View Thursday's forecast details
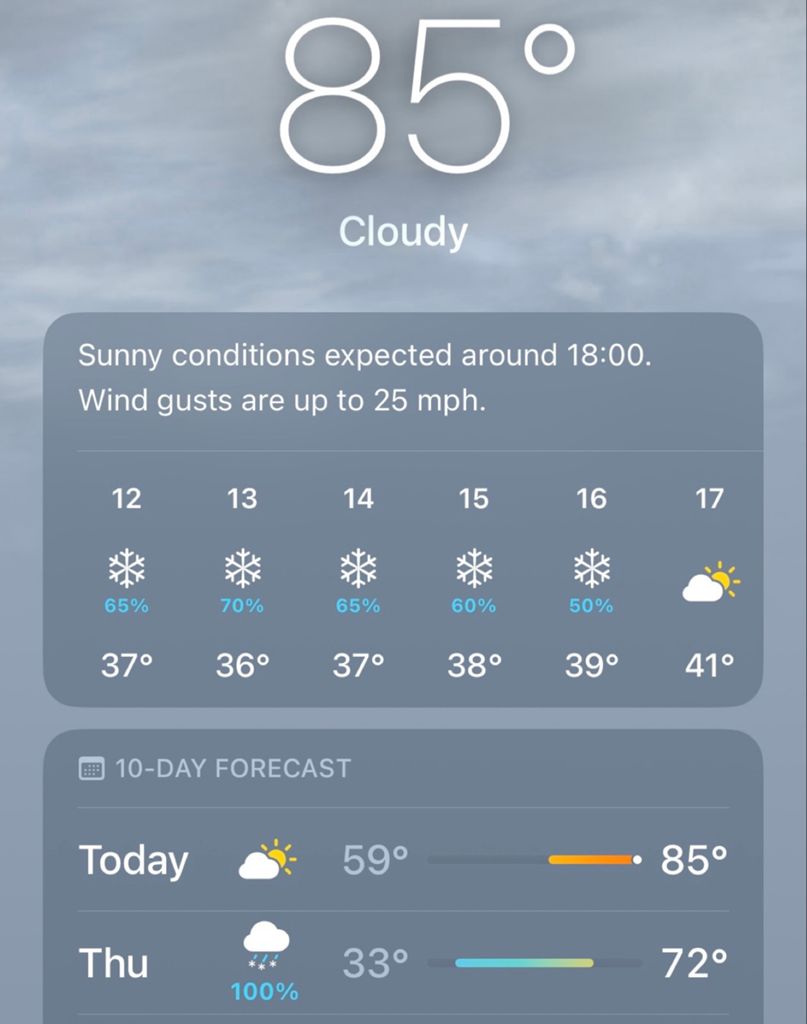The width and height of the screenshot is (807, 1024). tap(403, 964)
